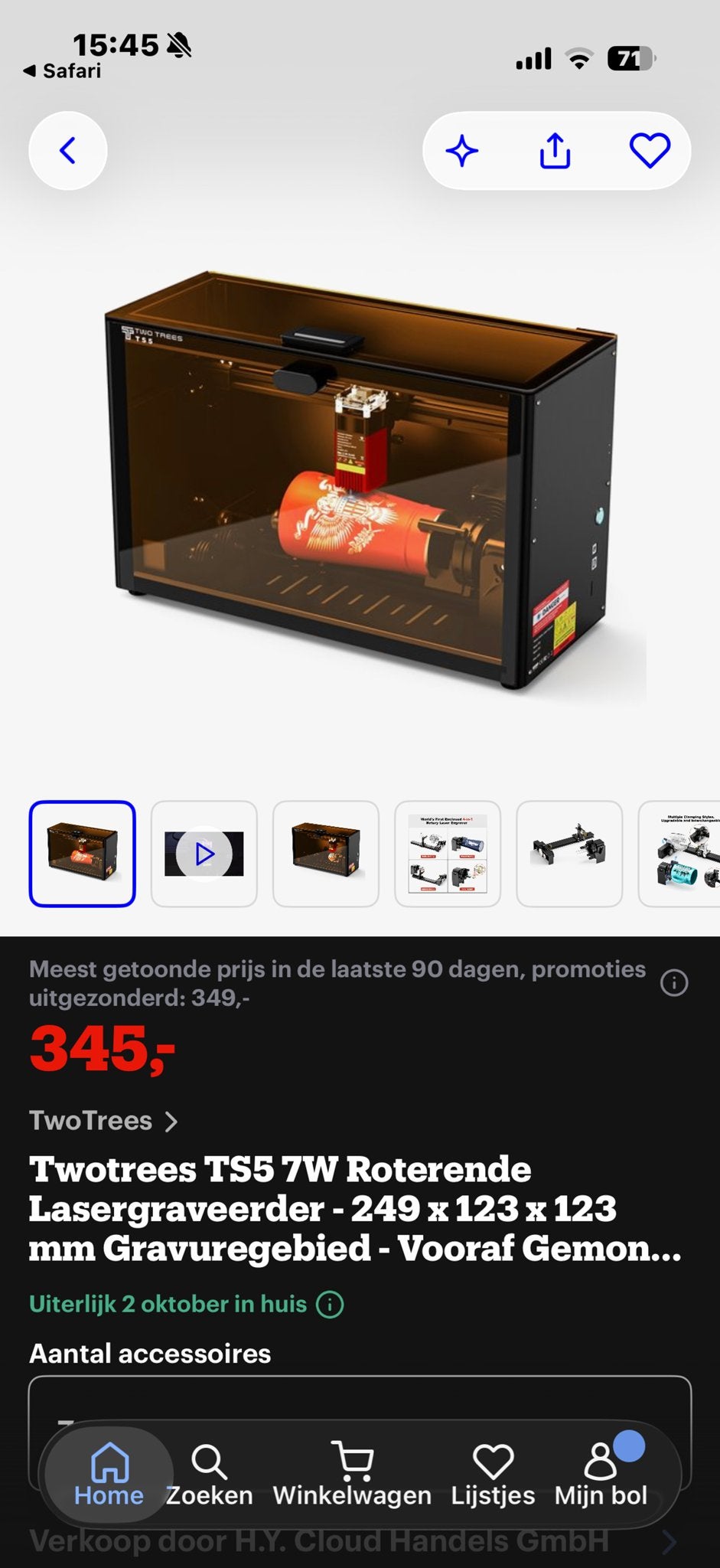Open the Zoeken tab
The width and height of the screenshot is (720, 1568).
209,1475
